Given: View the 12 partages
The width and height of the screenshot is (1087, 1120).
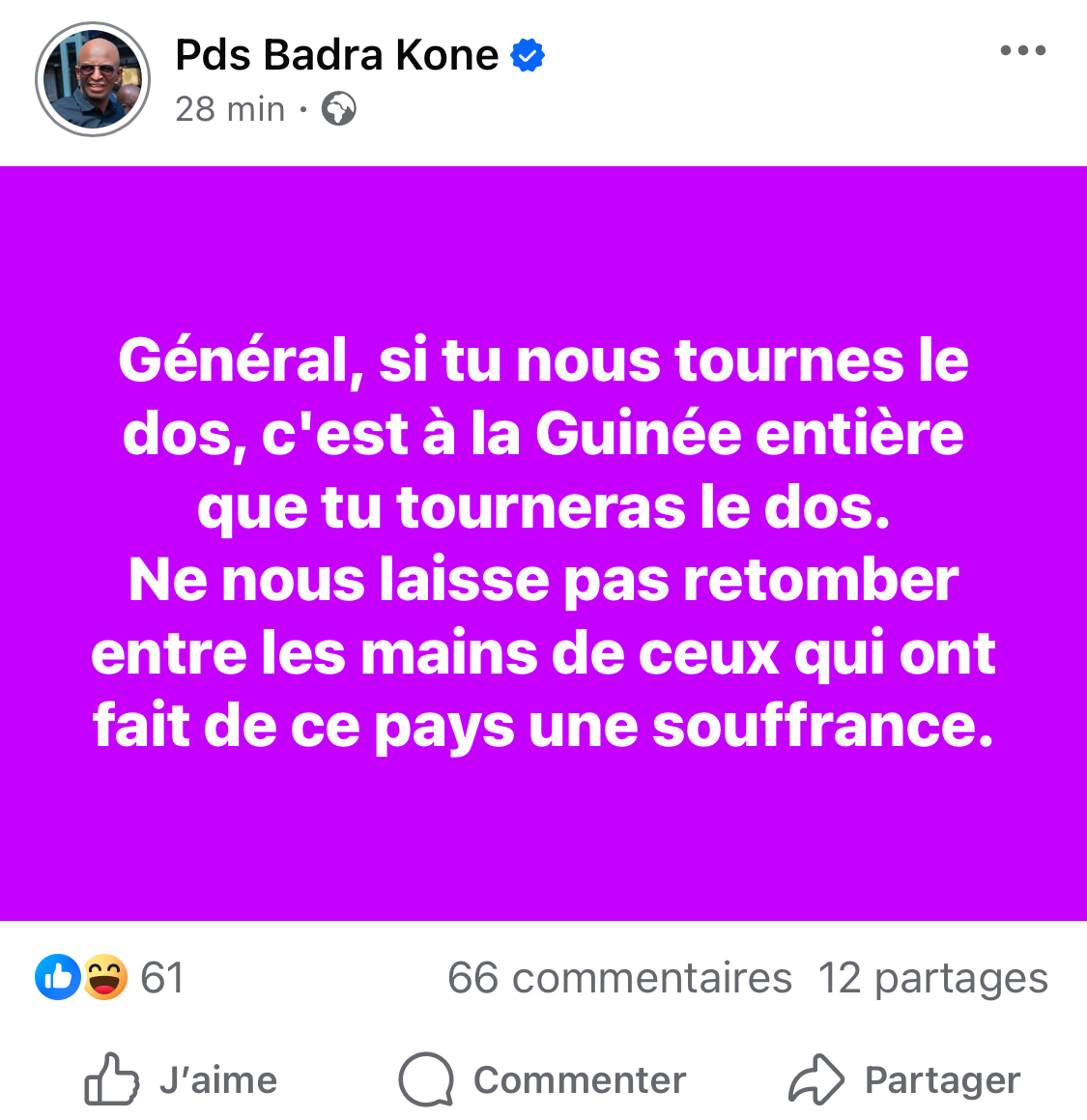Looking at the screenshot, I should pos(932,978).
